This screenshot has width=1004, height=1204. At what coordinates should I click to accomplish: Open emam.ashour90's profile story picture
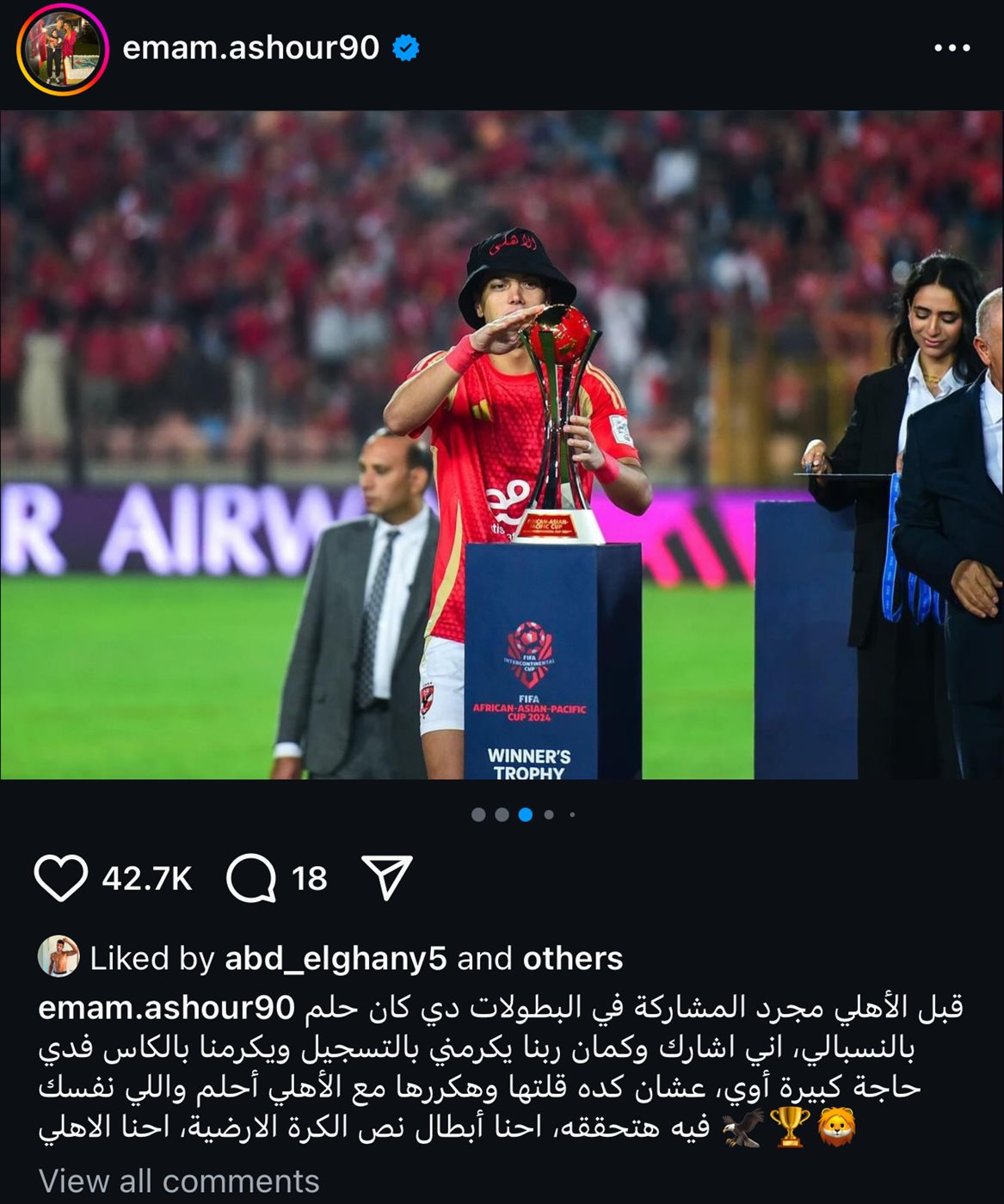62,50
